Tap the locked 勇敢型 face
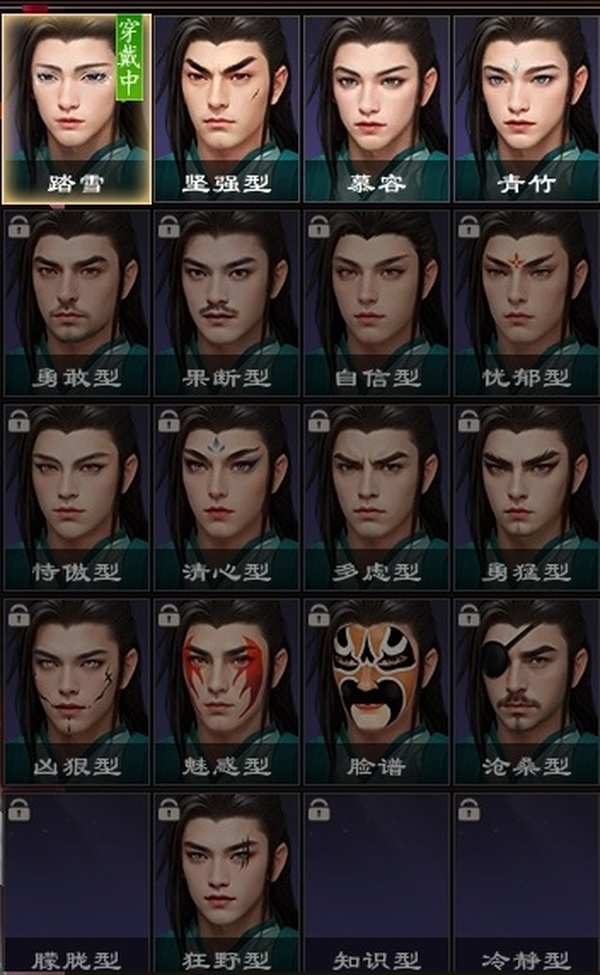 pyautogui.click(x=77, y=302)
